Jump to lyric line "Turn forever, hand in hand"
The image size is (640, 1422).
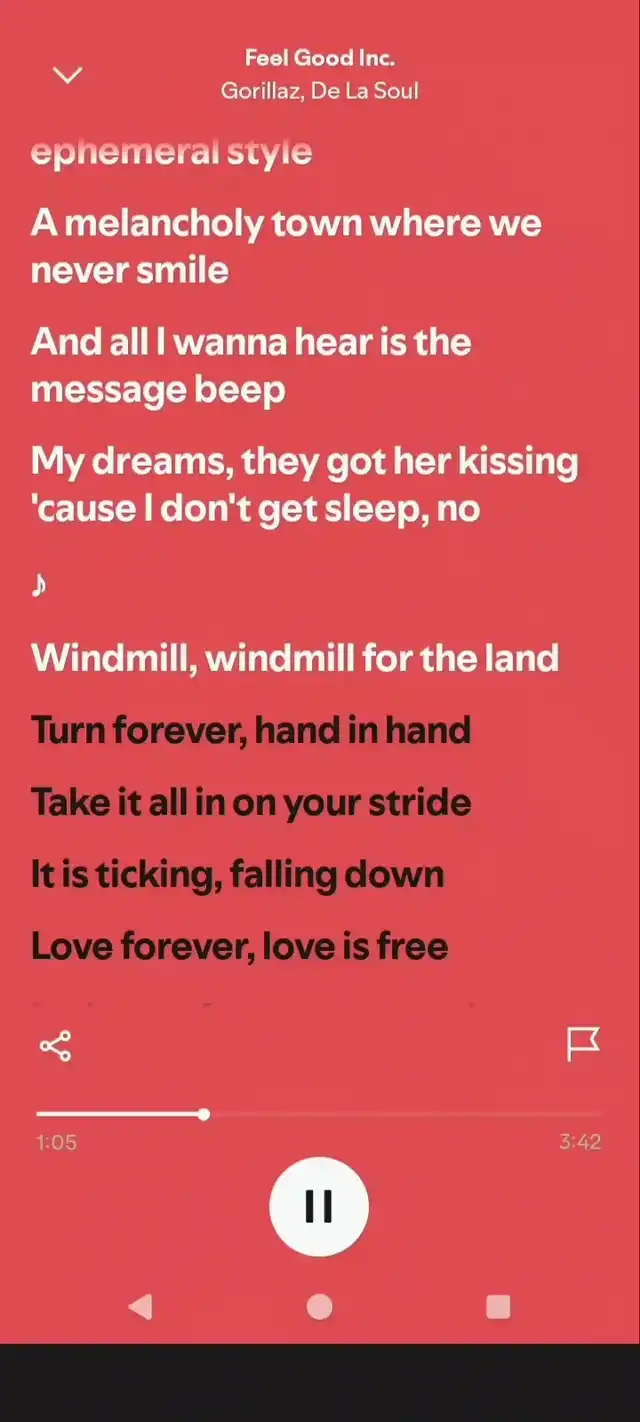(x=251, y=730)
